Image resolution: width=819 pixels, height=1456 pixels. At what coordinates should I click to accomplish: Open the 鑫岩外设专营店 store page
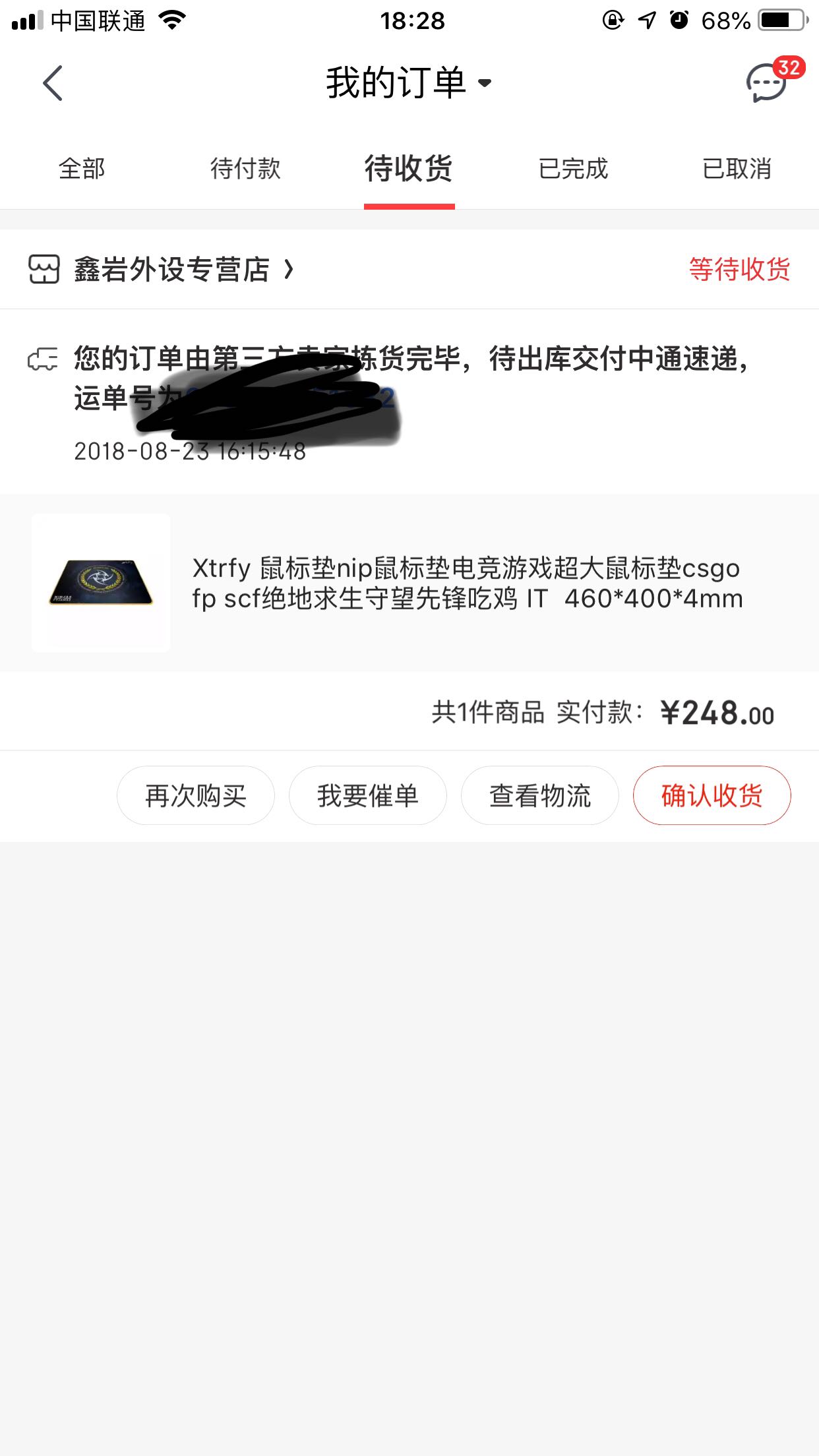pos(171,270)
